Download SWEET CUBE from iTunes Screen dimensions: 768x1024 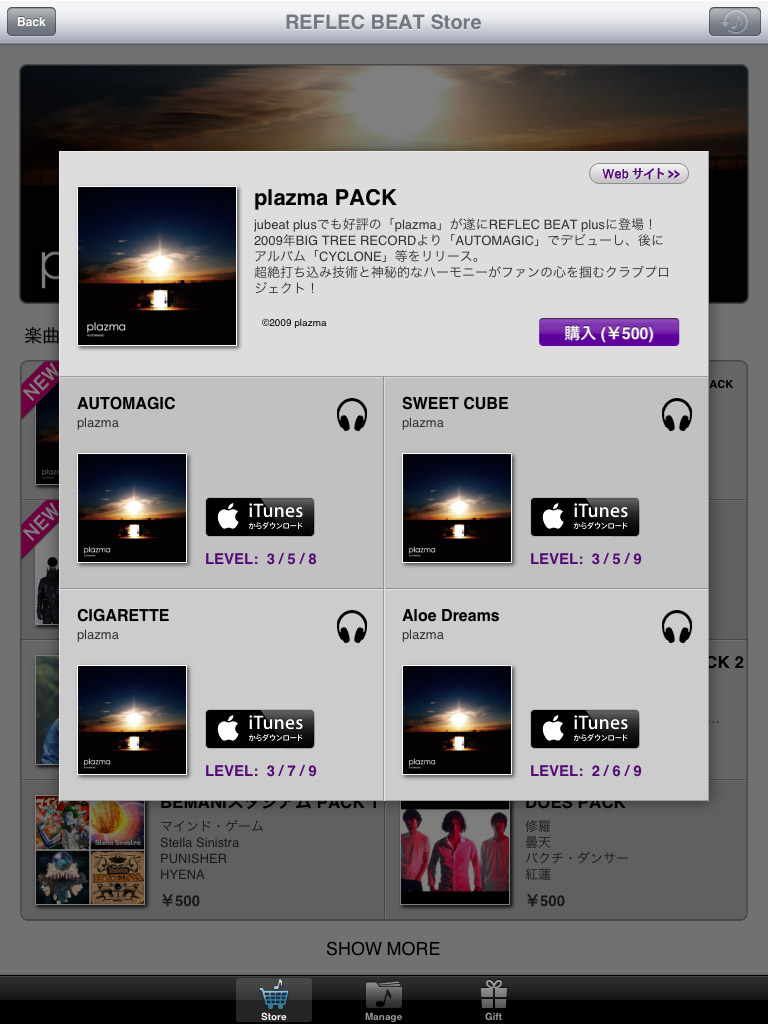coord(585,517)
